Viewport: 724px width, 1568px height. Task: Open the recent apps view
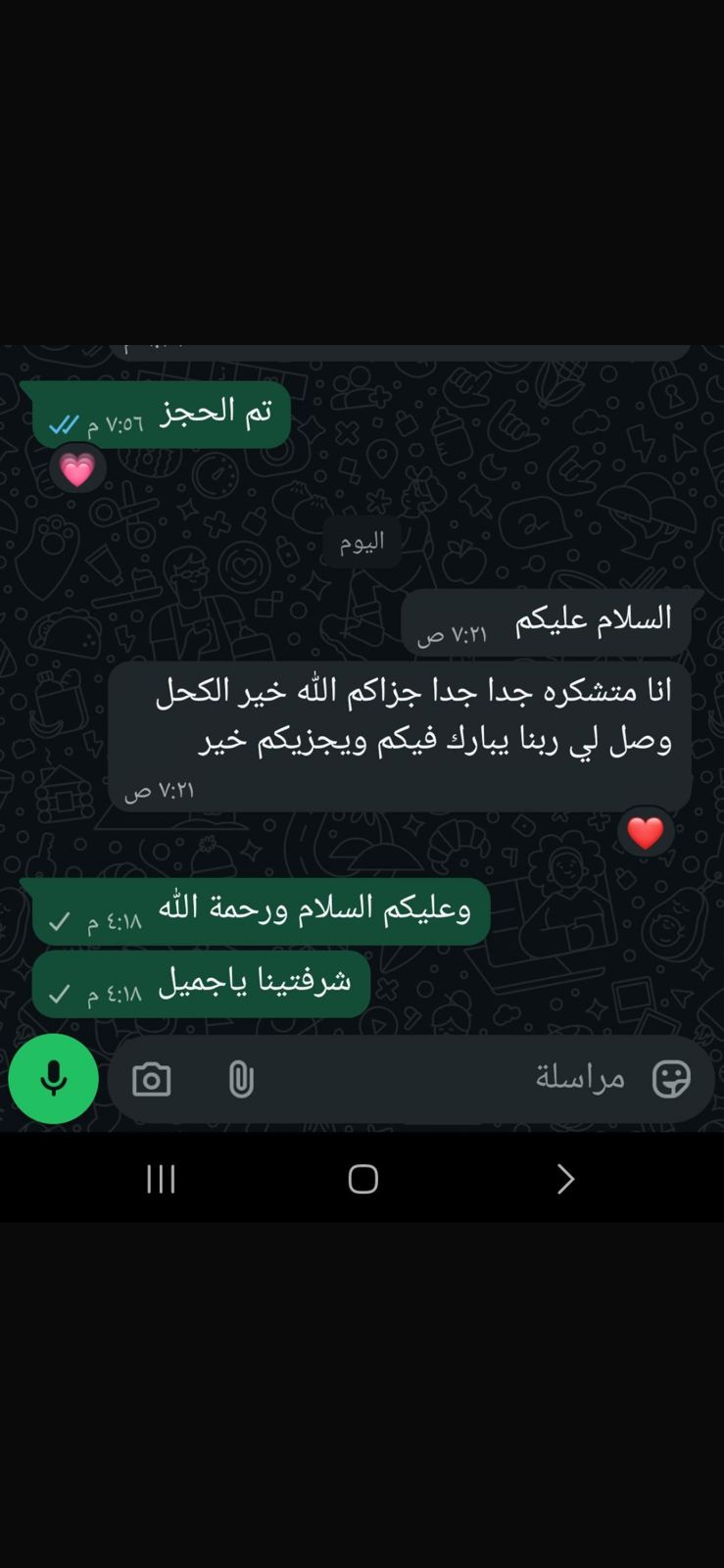click(x=161, y=1179)
